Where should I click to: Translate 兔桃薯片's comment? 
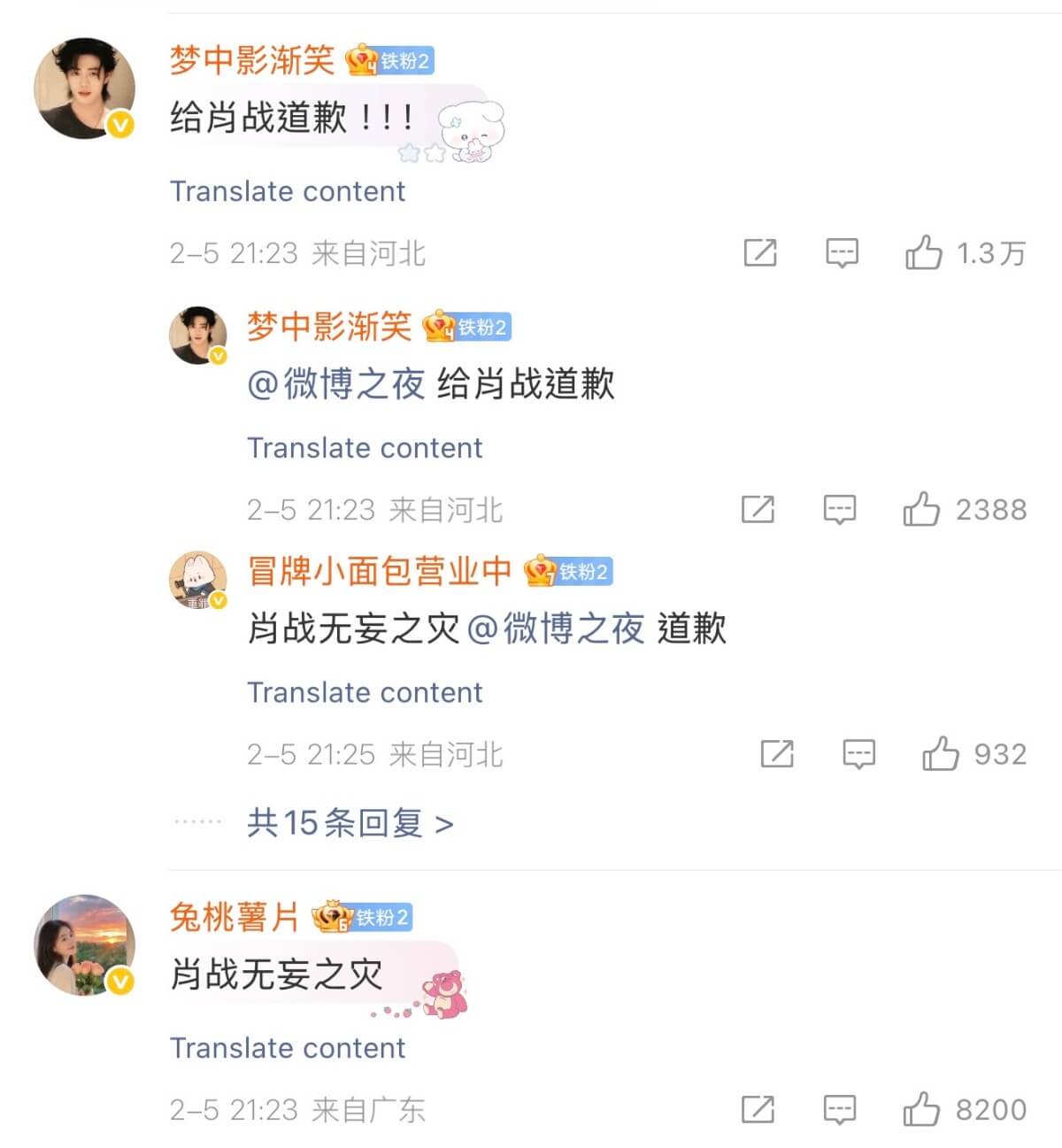pos(288,1048)
